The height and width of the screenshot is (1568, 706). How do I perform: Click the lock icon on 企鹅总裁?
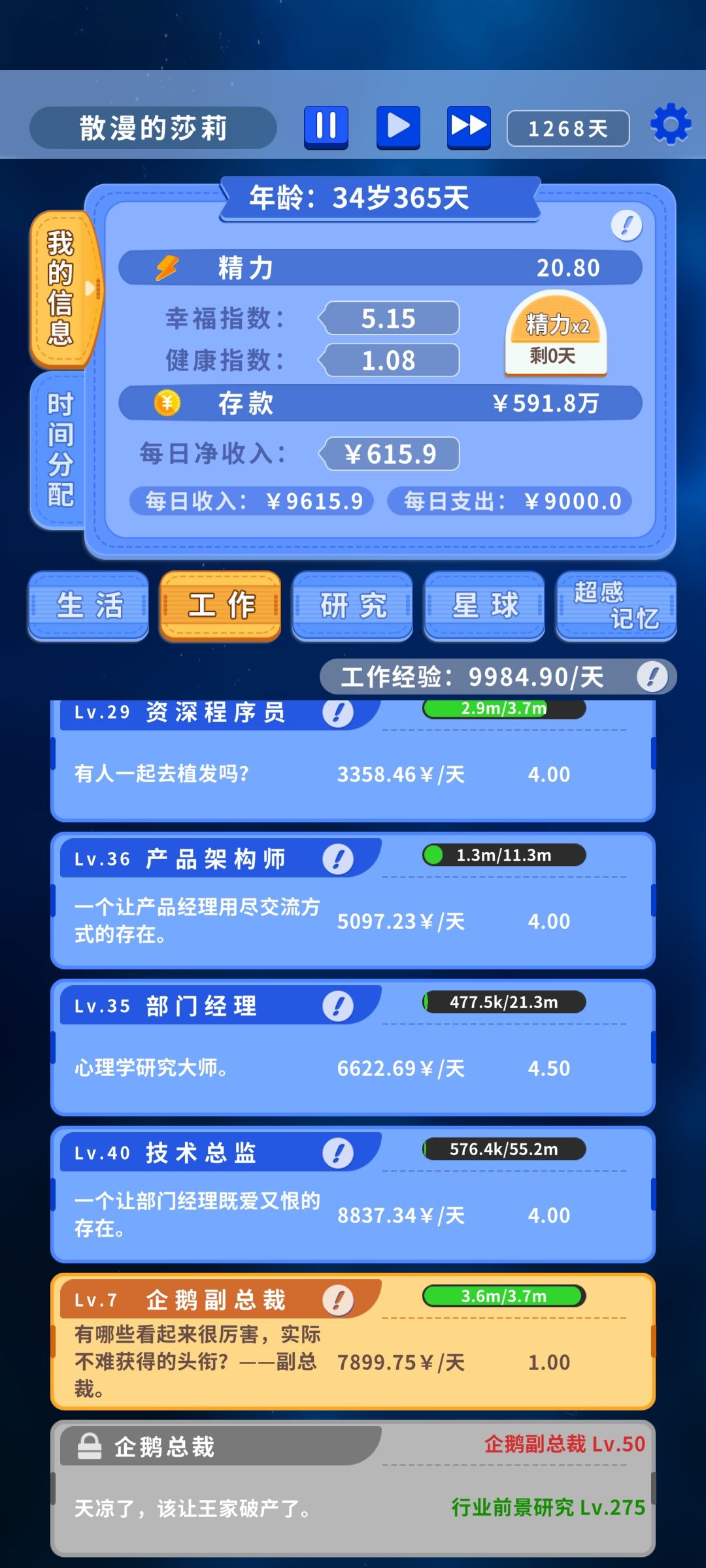(x=89, y=1445)
